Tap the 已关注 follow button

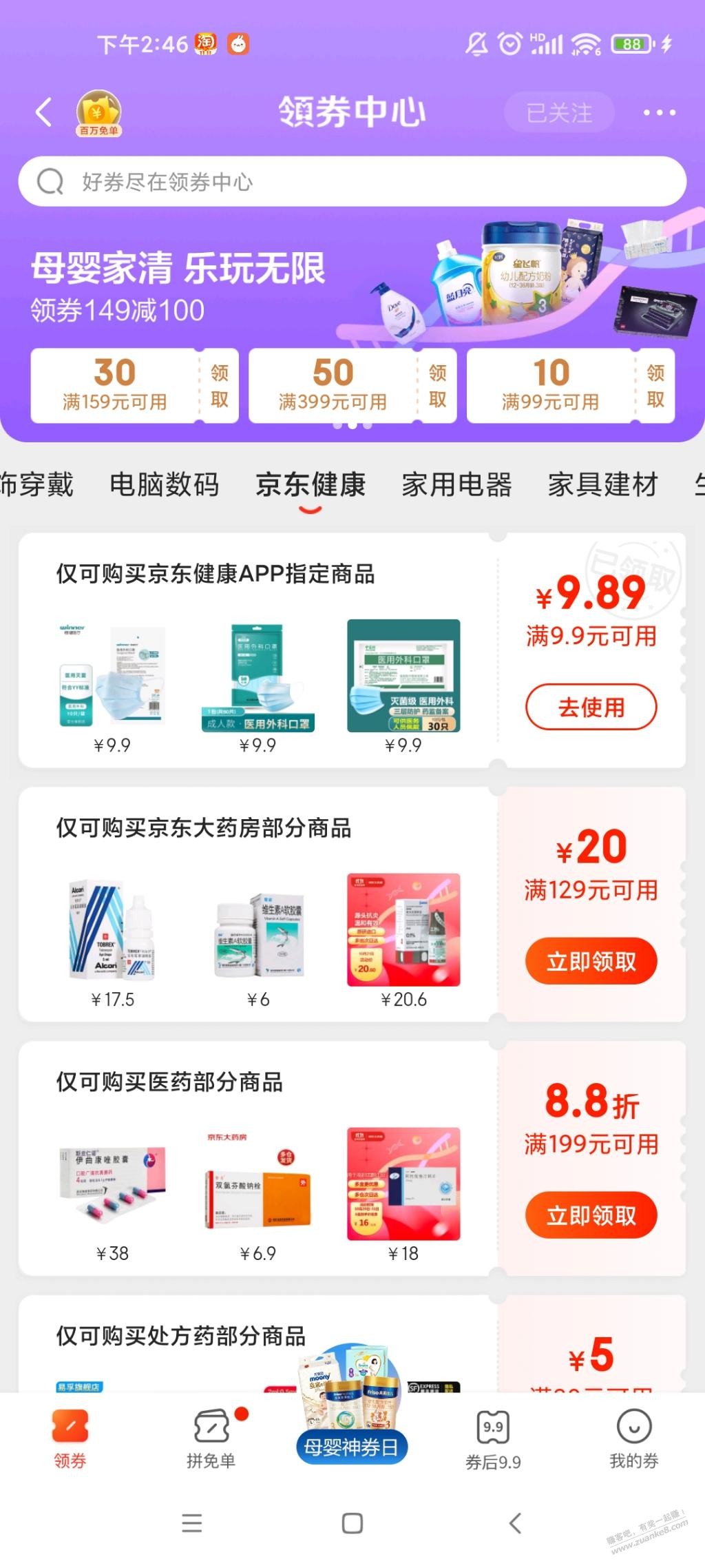click(x=558, y=113)
